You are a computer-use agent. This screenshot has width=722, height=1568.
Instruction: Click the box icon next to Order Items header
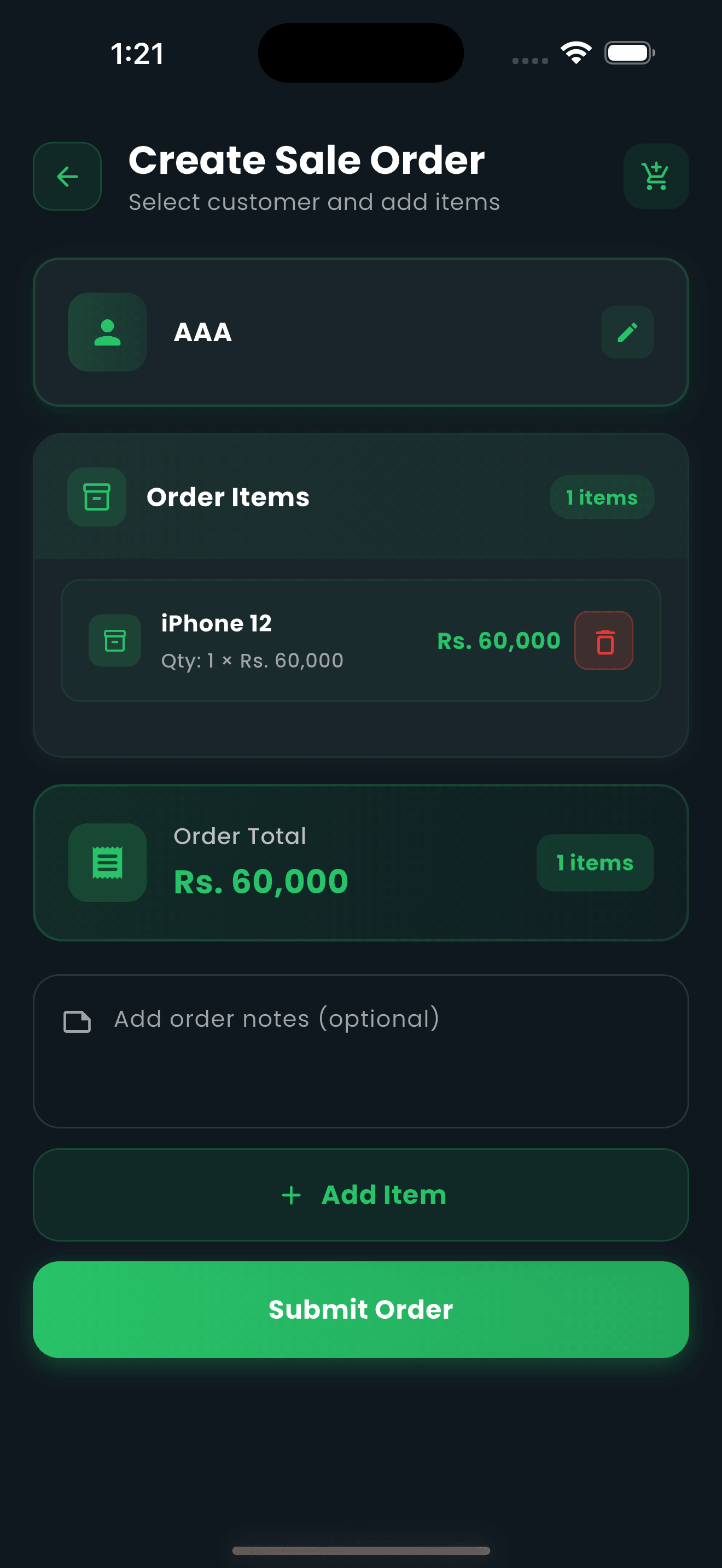pyautogui.click(x=96, y=496)
